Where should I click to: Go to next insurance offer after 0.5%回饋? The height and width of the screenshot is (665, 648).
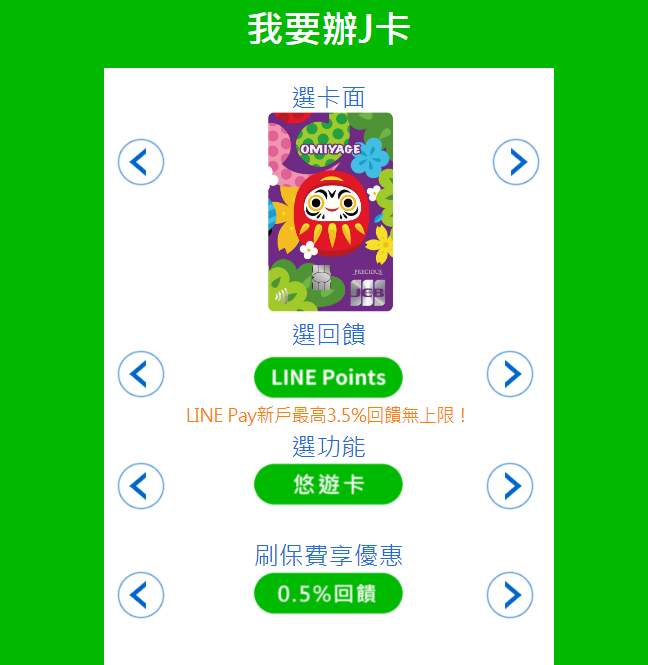(510, 595)
